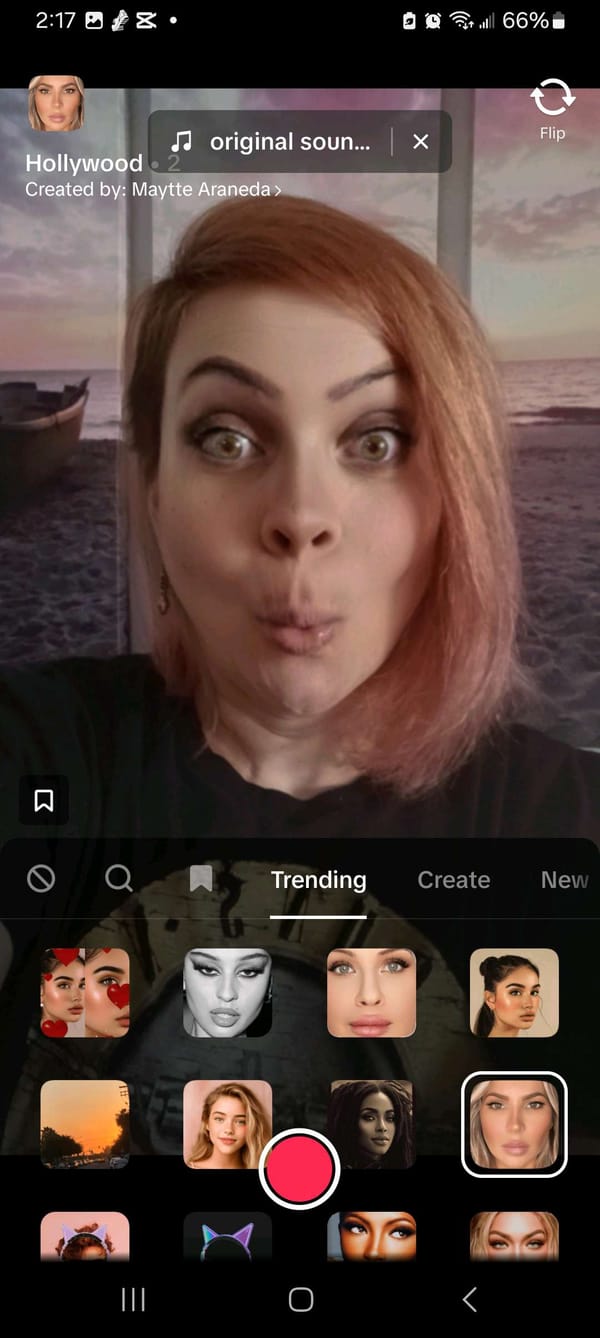This screenshot has height=1338, width=600.
Task: Select the ponytail portrait effect
Action: point(514,992)
